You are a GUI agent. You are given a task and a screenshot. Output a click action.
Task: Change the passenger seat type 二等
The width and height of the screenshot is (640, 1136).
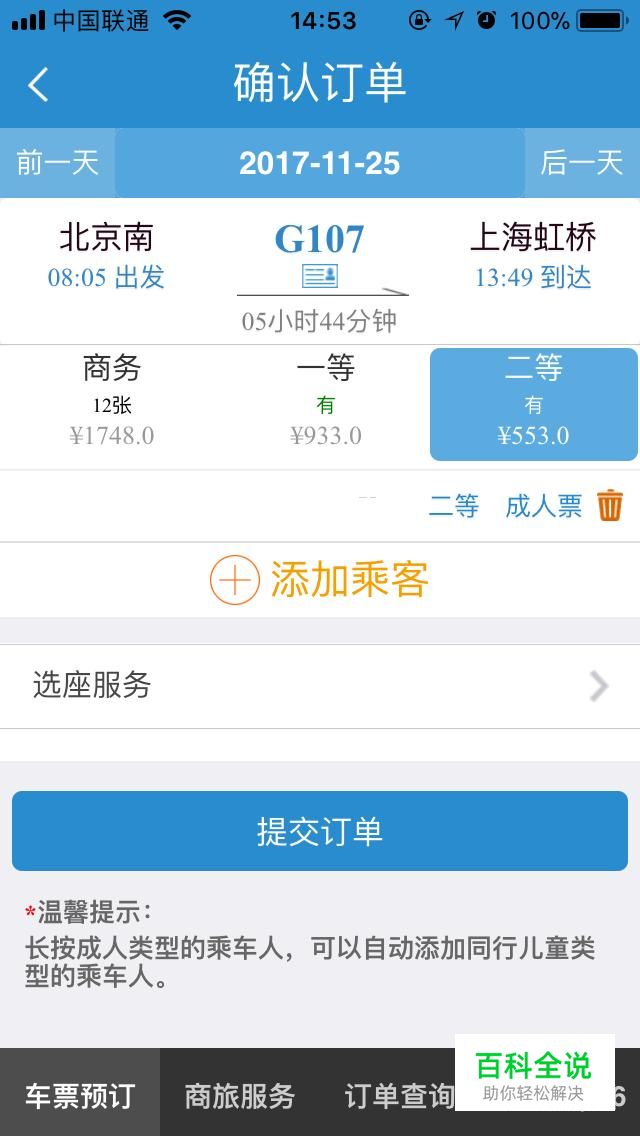pyautogui.click(x=453, y=506)
